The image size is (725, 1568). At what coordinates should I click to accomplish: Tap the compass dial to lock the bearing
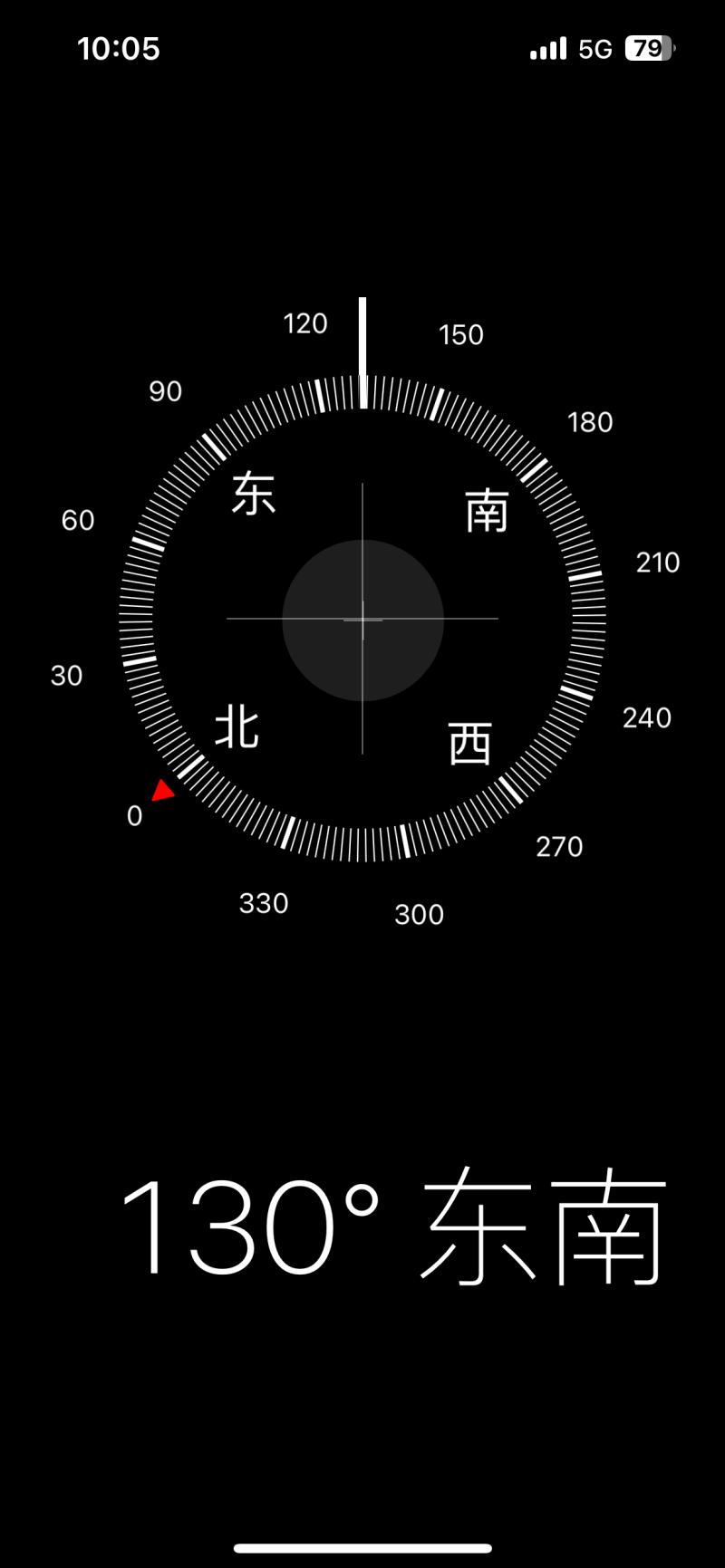pyautogui.click(x=362, y=619)
